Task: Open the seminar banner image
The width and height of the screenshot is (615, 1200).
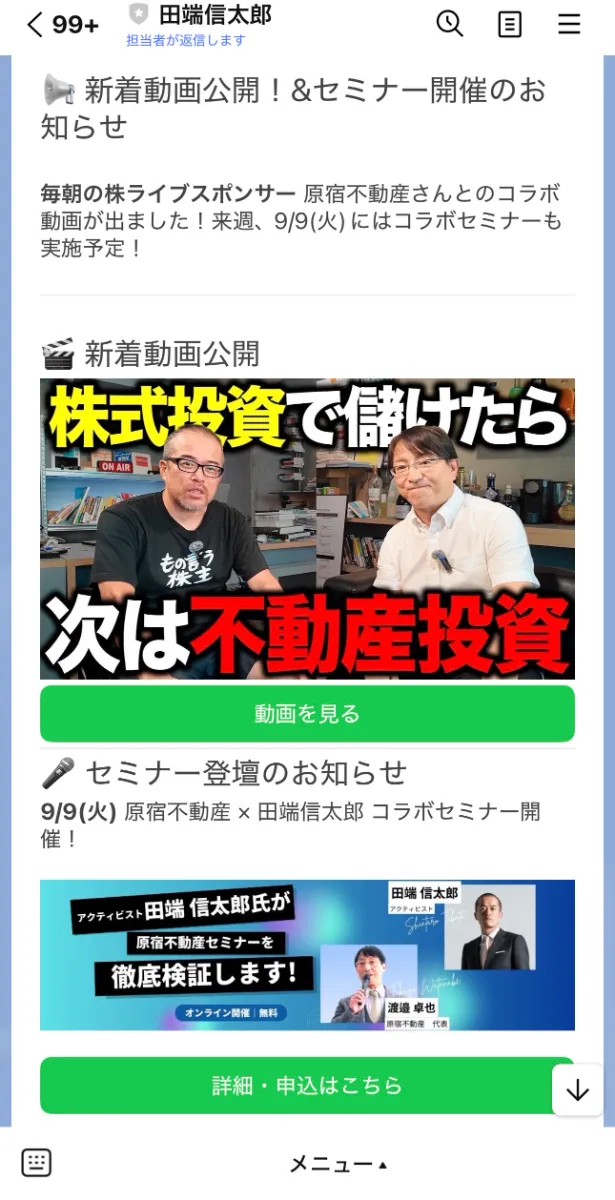Action: [307, 954]
